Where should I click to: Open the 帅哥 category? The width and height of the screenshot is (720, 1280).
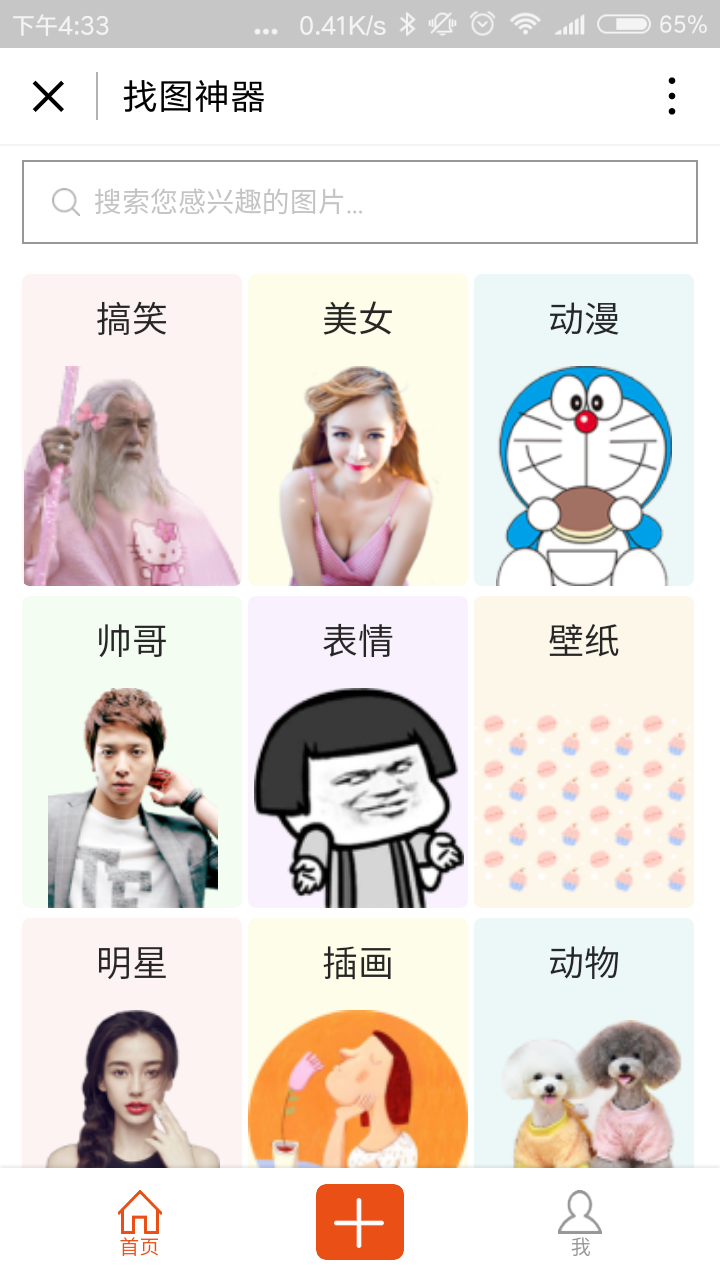pos(132,752)
